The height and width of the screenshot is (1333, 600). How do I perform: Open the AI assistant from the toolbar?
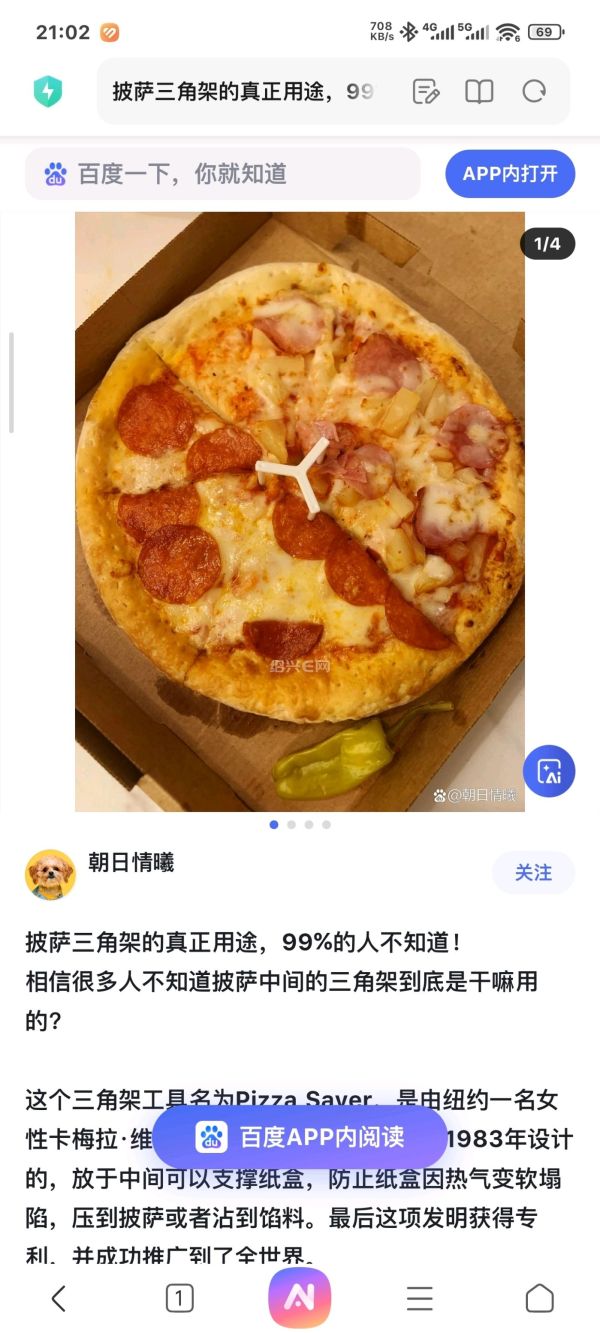(300, 1297)
